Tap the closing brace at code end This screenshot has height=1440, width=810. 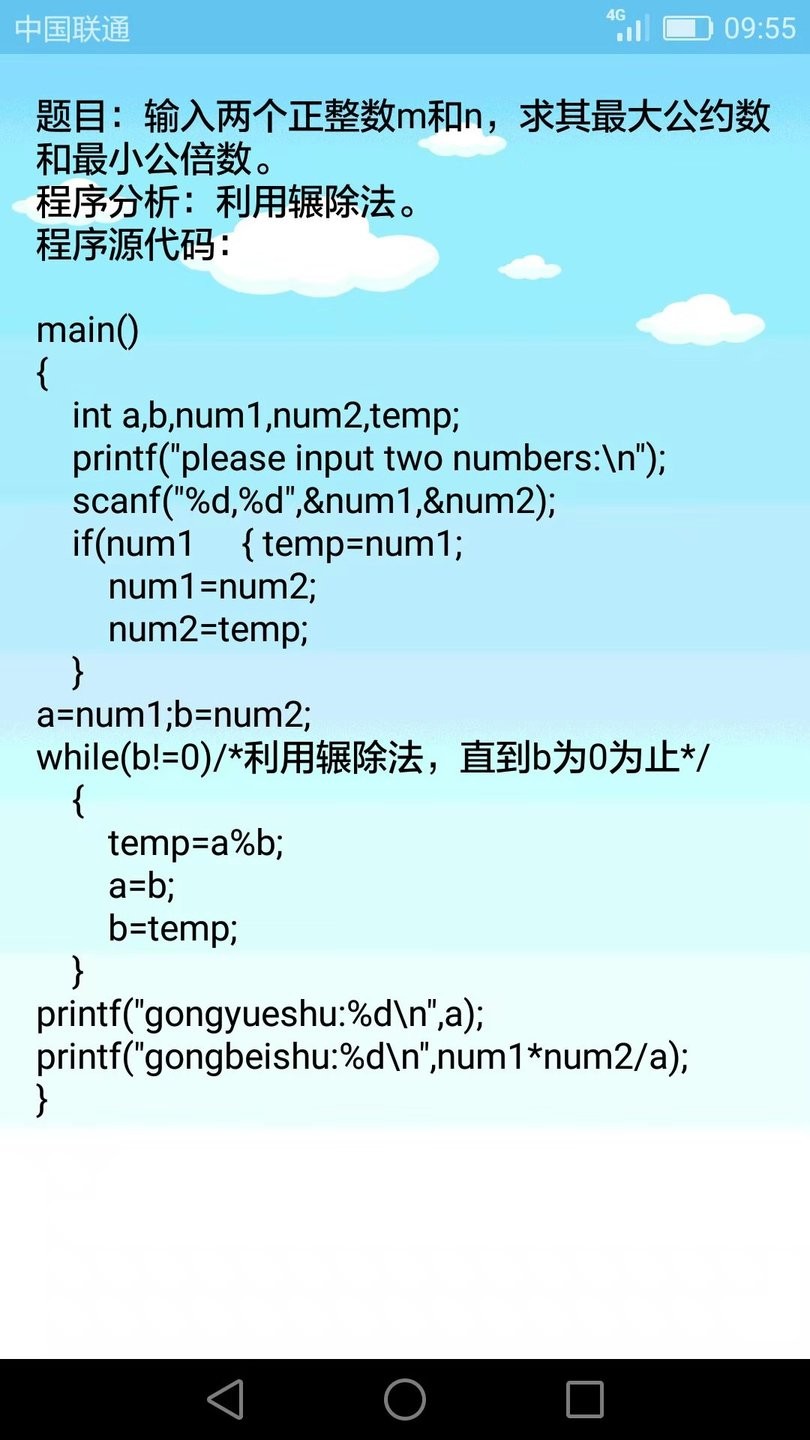(42, 1098)
